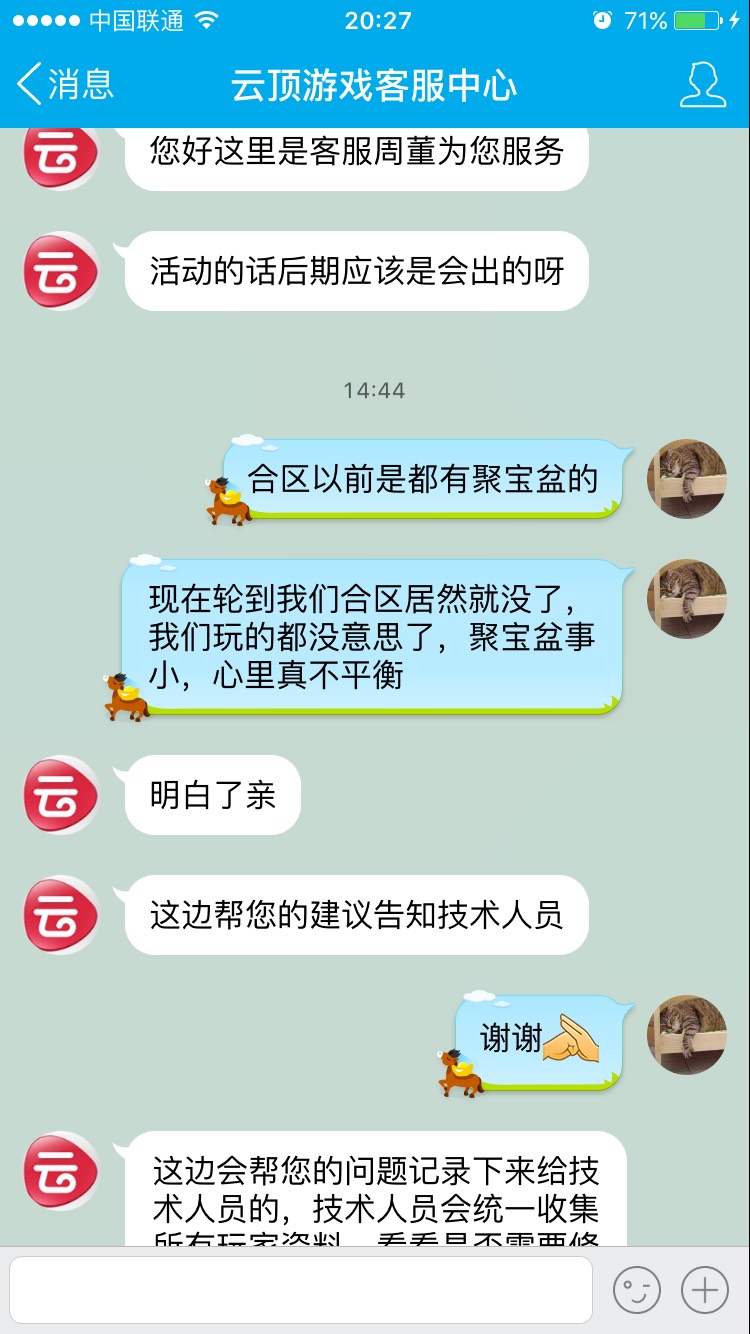750x1334 pixels.
Task: Tap the cat avatar beside 谢谢 message
Action: (x=686, y=1035)
